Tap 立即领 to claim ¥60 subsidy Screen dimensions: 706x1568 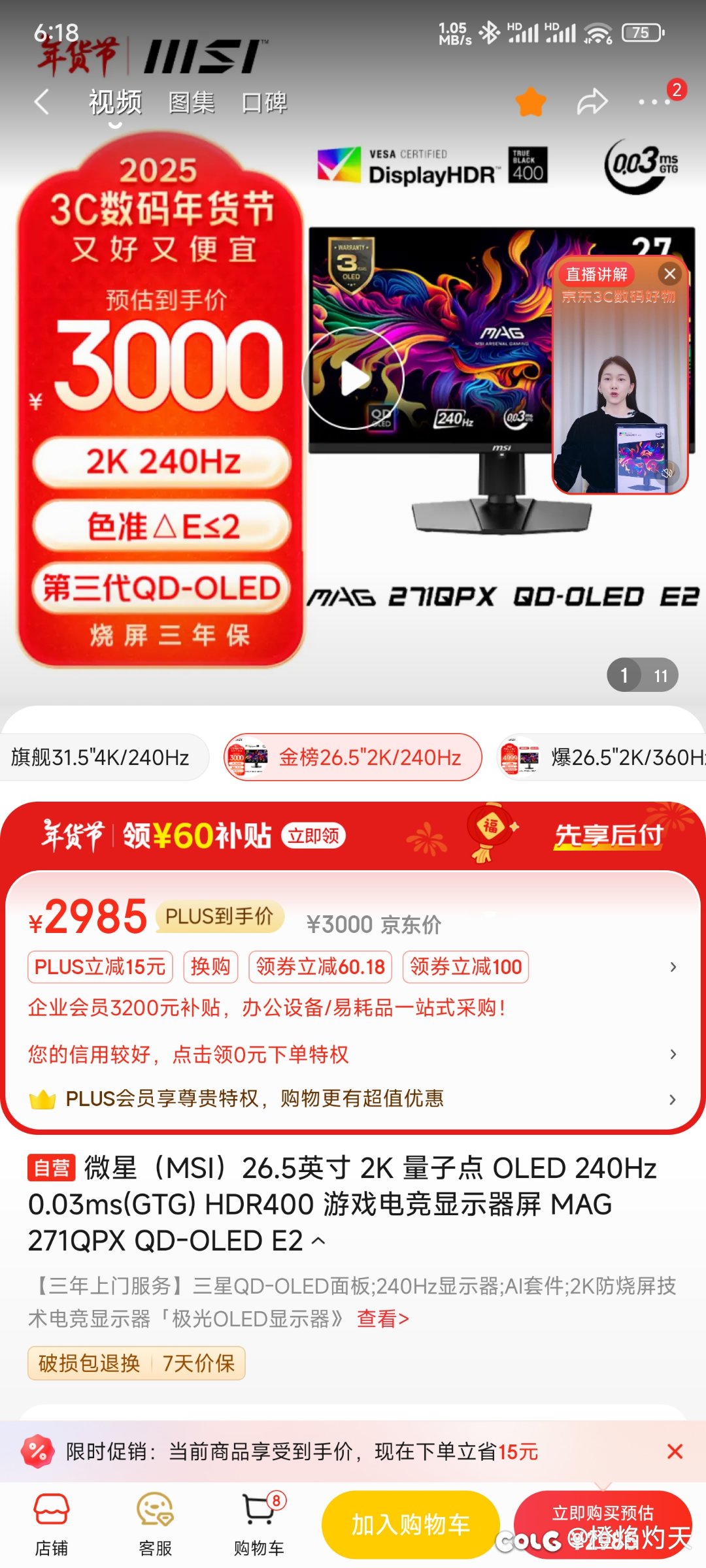(x=313, y=836)
